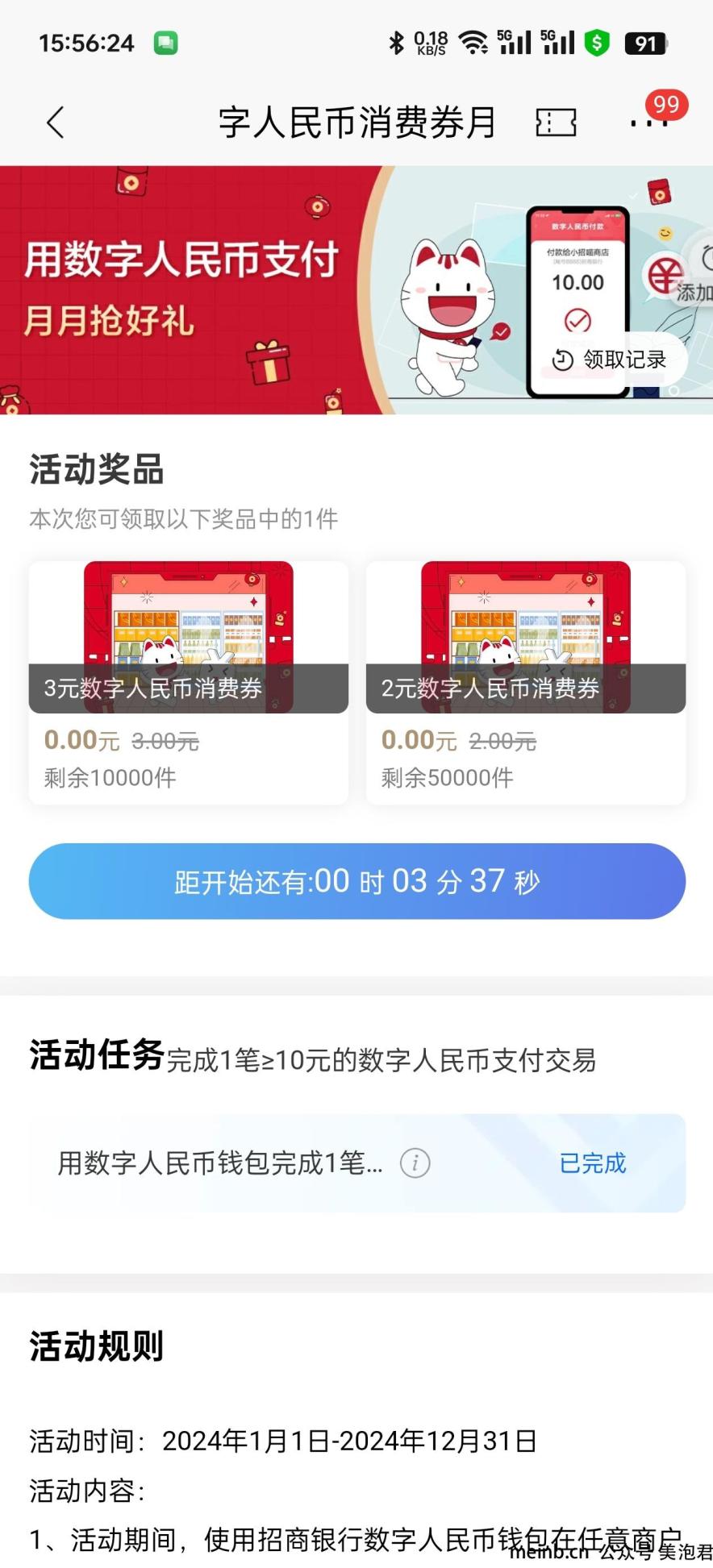Tap the 距开始还有 countdown button

(357, 881)
